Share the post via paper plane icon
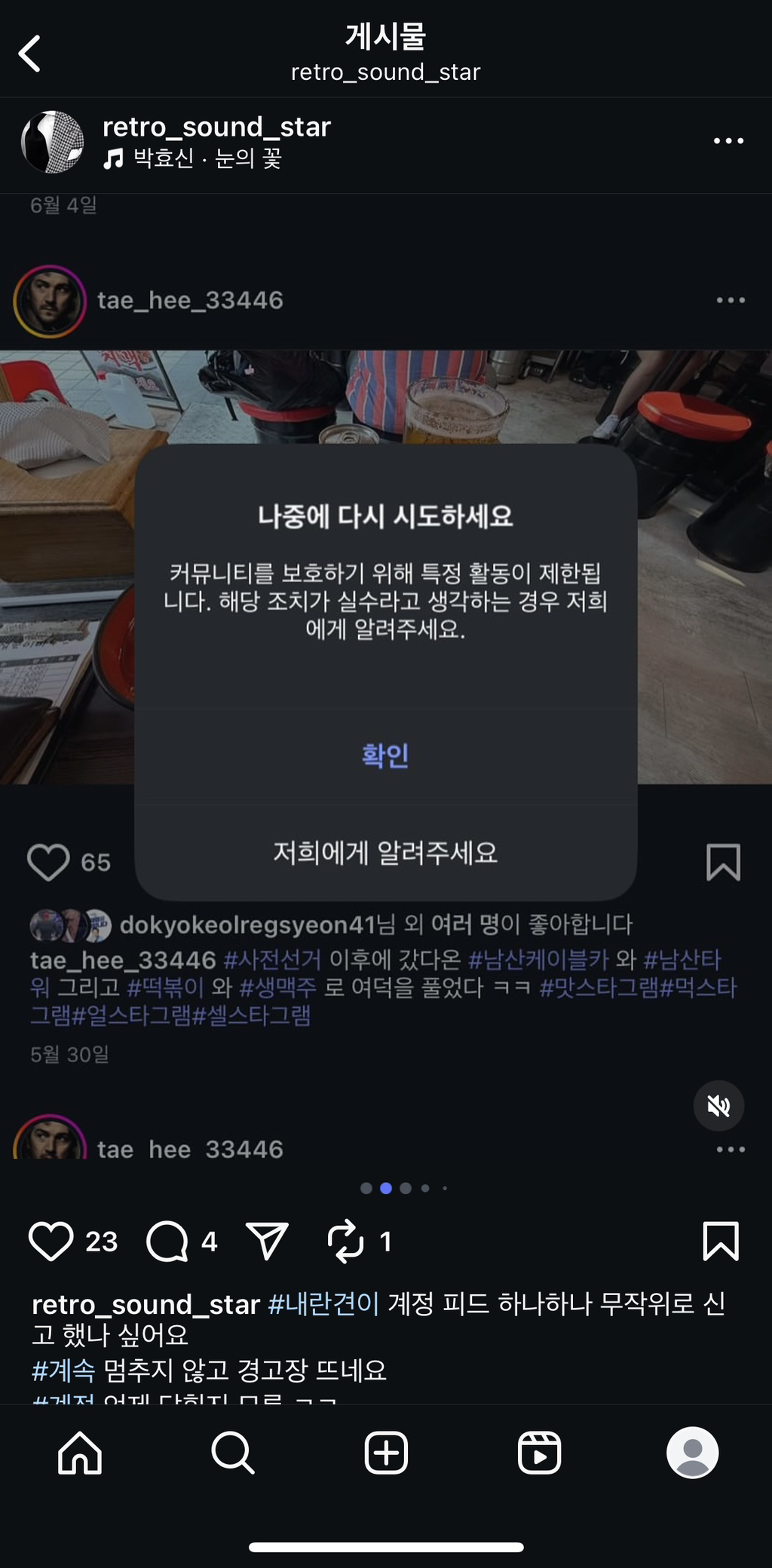Image resolution: width=772 pixels, height=1568 pixels. 268,1241
